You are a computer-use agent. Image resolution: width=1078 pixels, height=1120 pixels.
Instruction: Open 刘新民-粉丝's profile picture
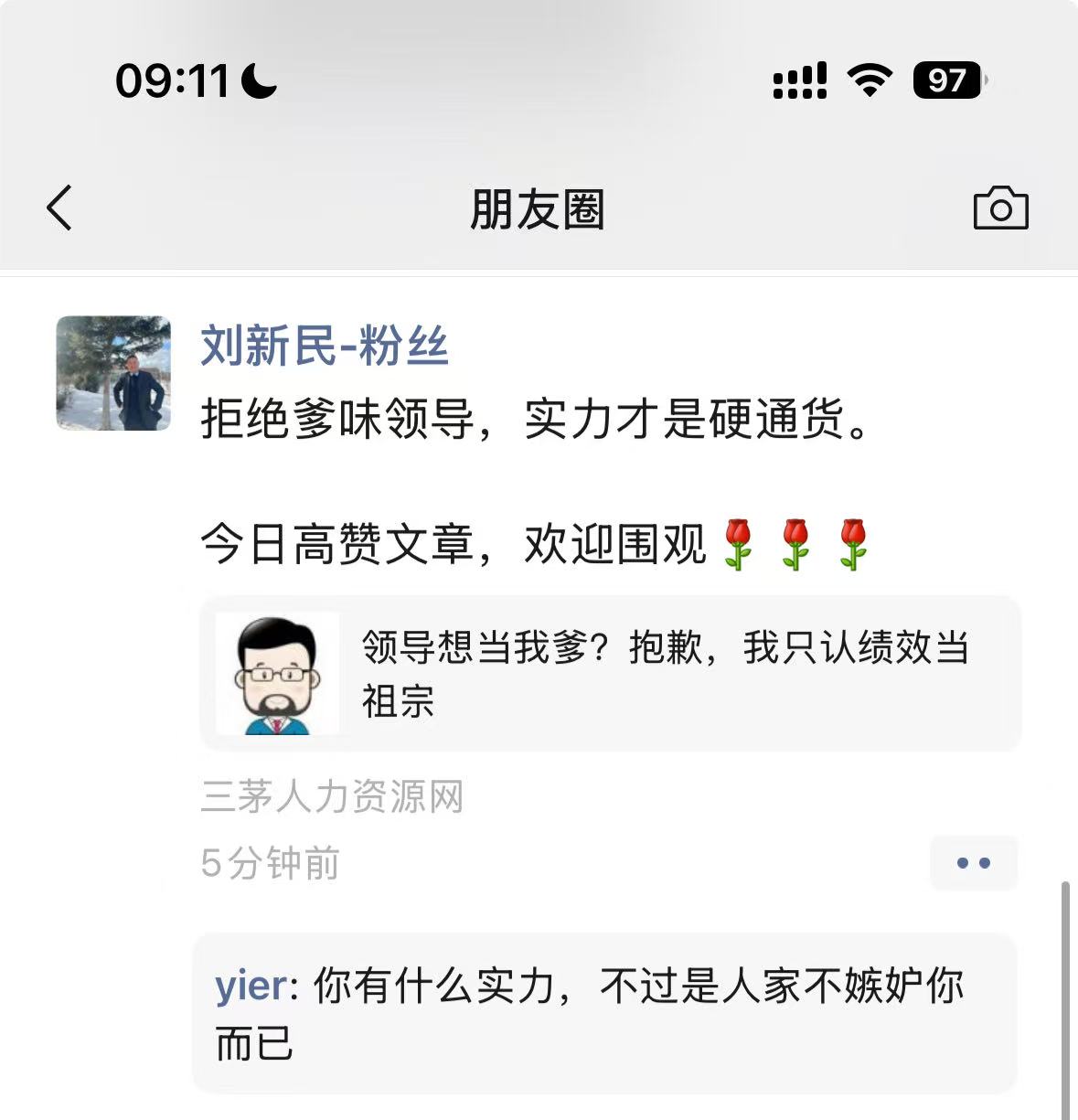pos(113,373)
